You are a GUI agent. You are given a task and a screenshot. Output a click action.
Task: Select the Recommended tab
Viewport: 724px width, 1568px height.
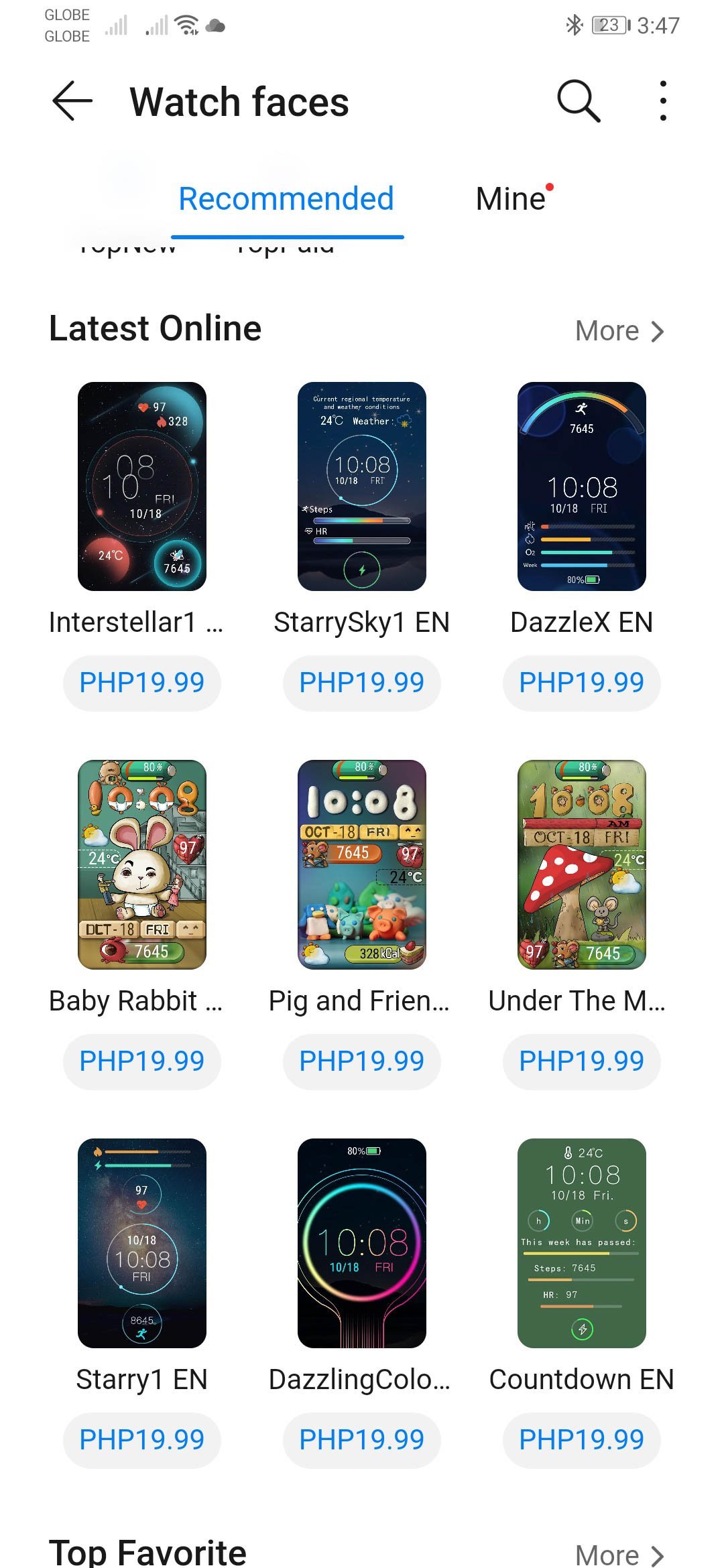286,199
